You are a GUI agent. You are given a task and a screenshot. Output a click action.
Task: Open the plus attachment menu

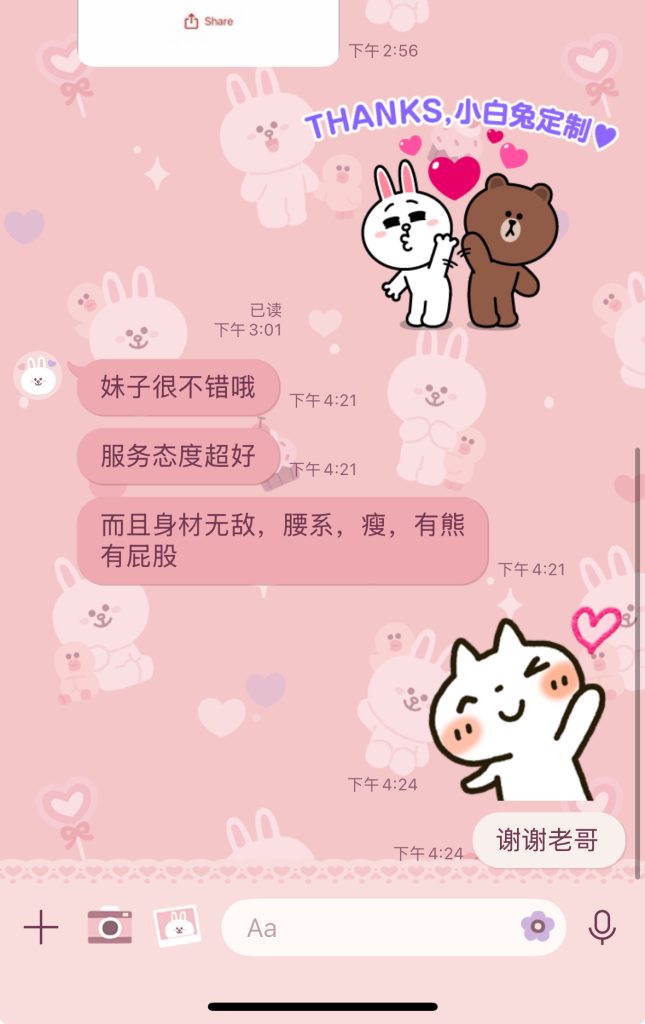point(41,928)
